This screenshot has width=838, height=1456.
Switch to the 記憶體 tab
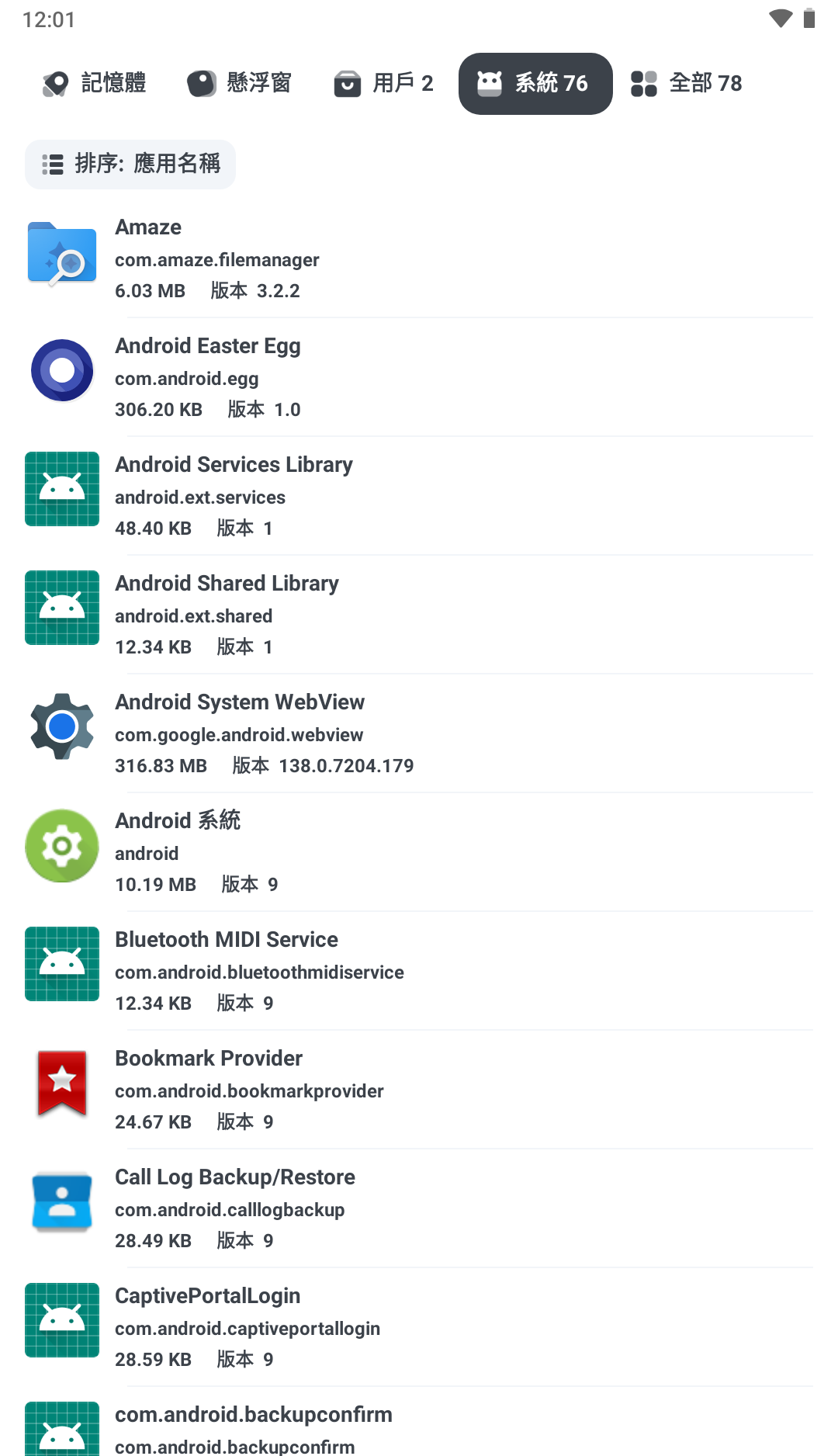click(95, 83)
